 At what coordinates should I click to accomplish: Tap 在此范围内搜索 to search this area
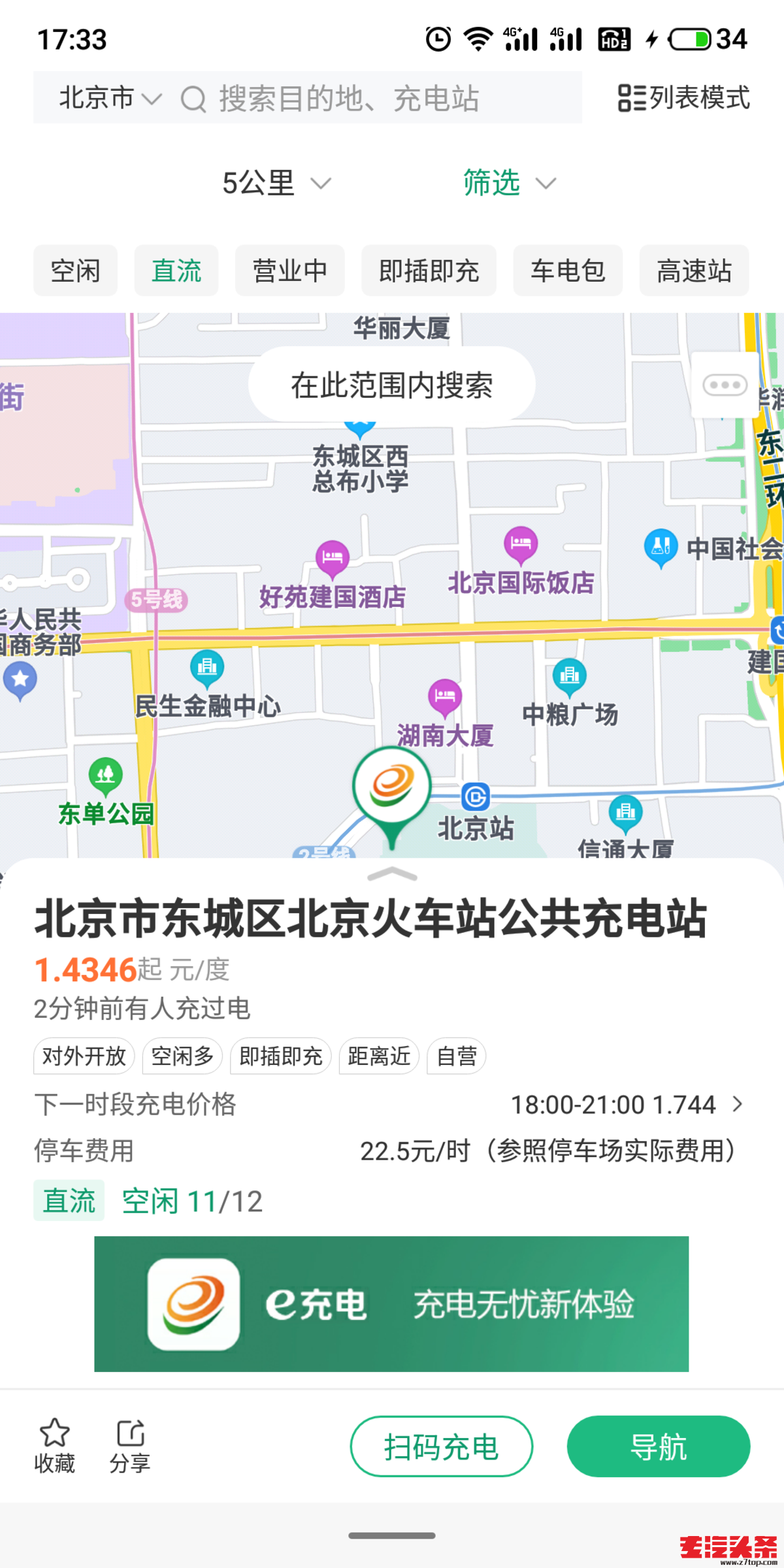[x=391, y=385]
